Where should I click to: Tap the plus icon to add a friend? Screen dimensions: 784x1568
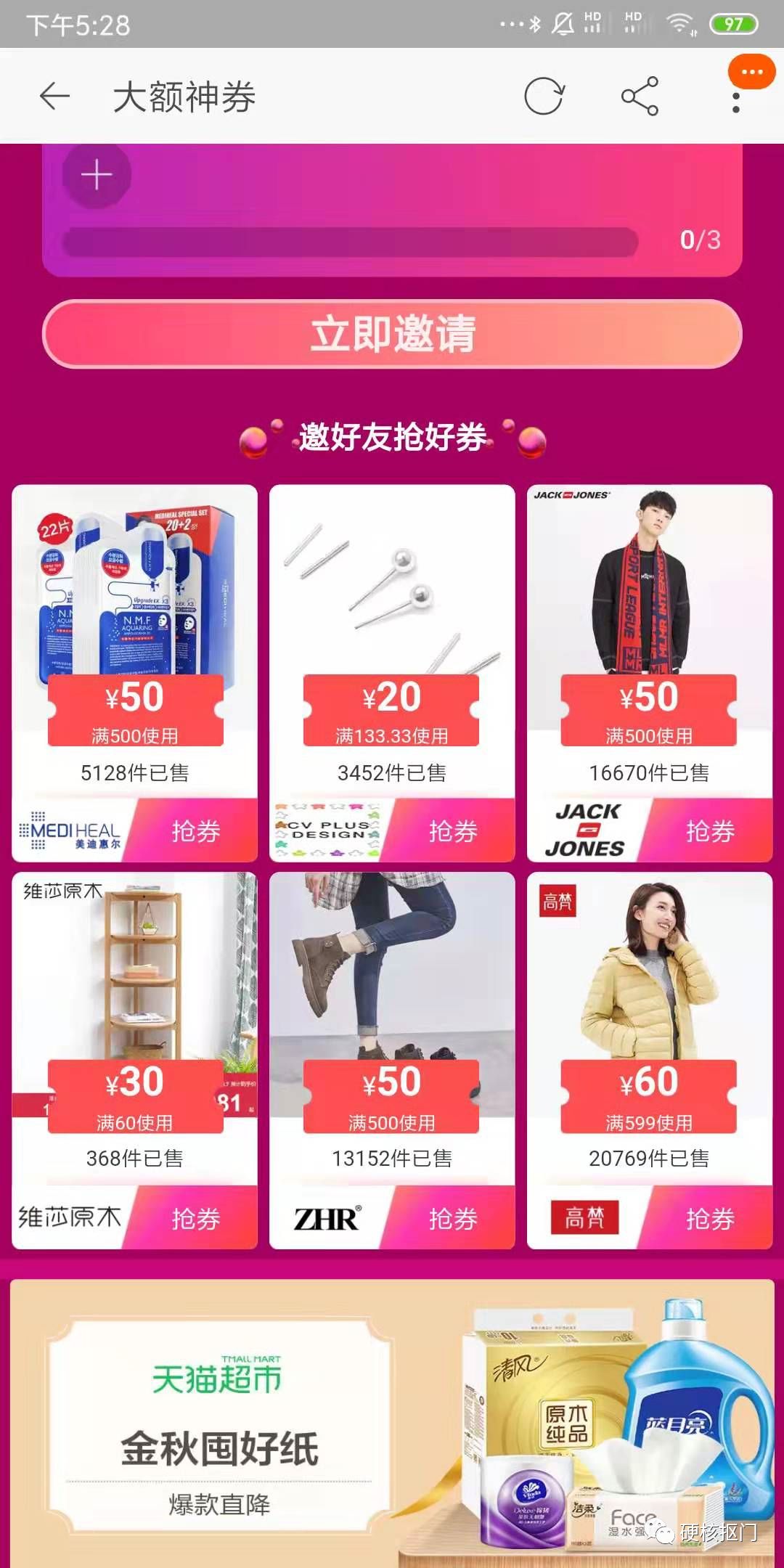97,175
